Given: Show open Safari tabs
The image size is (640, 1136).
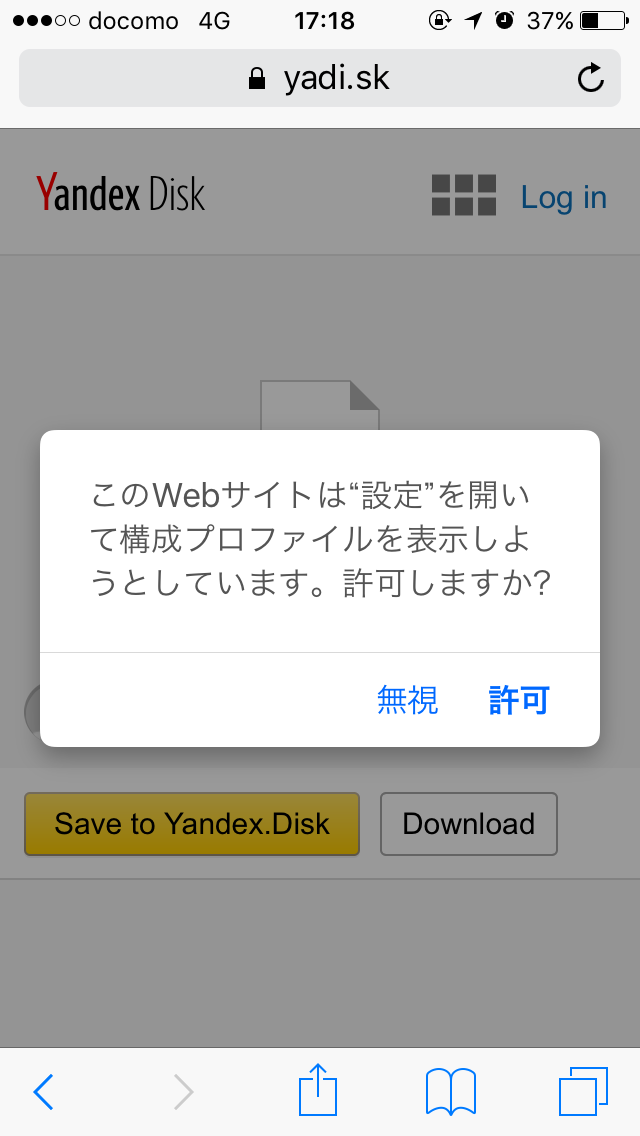Looking at the screenshot, I should 583,1091.
